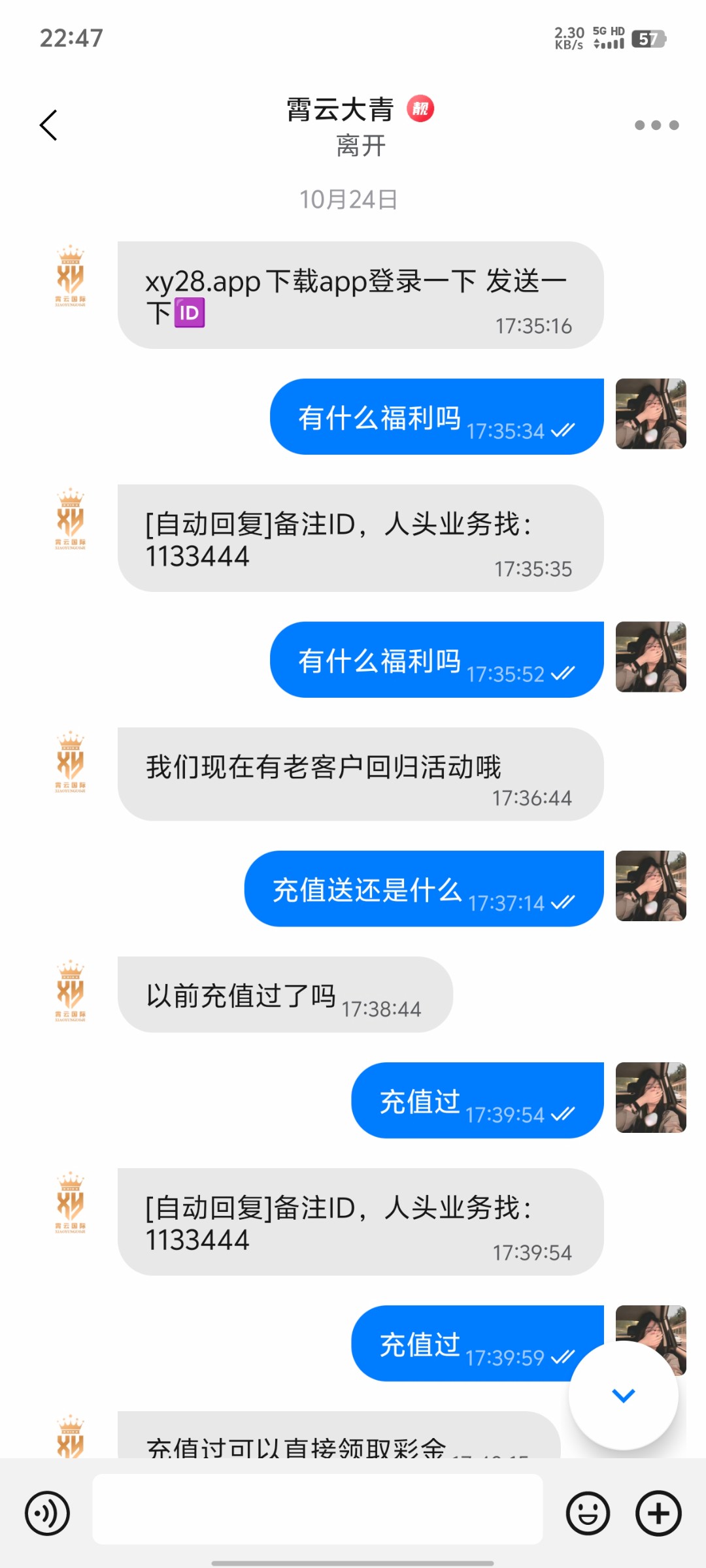
Task: Jump to latest message with down arrow
Action: (623, 1396)
